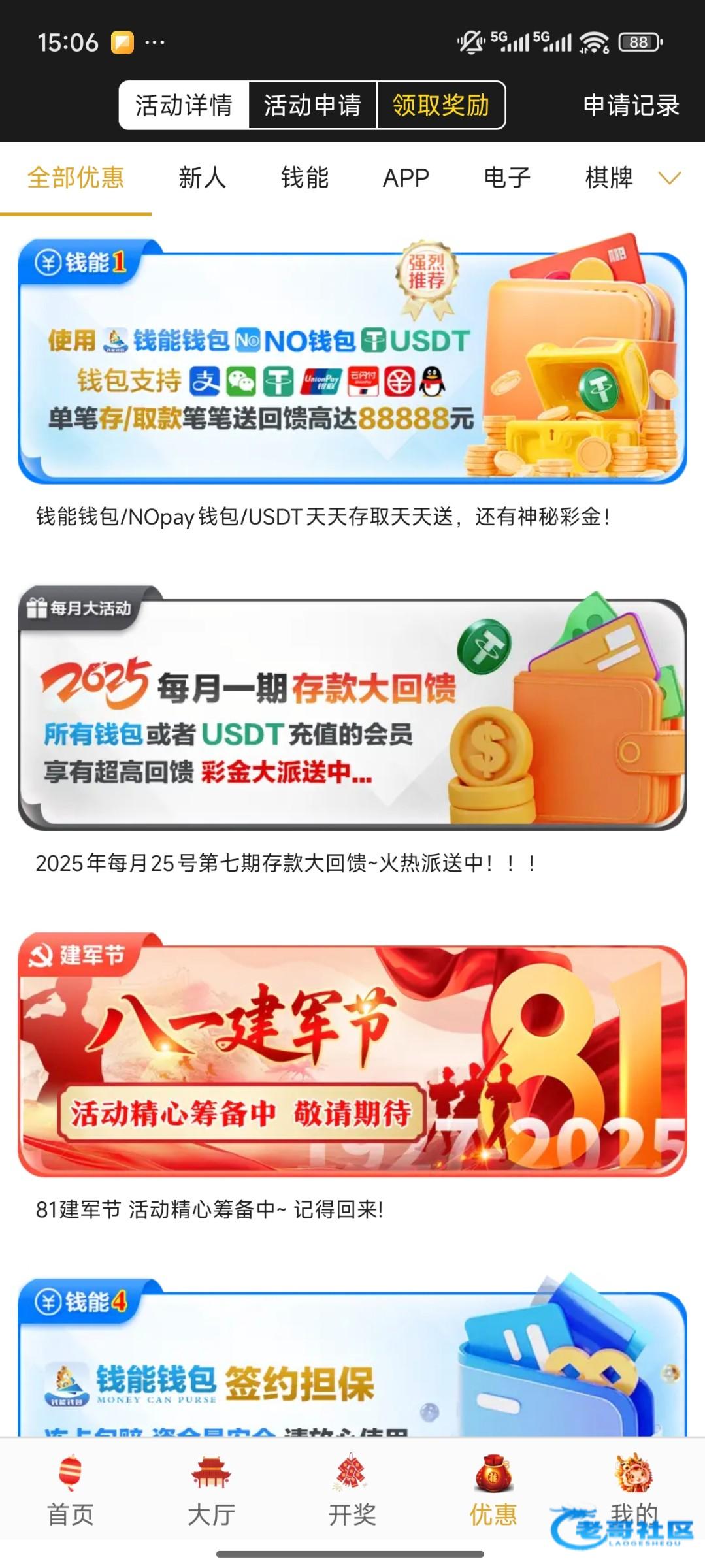Open the 我的 profile tab
705x1568 pixels.
[x=633, y=1492]
